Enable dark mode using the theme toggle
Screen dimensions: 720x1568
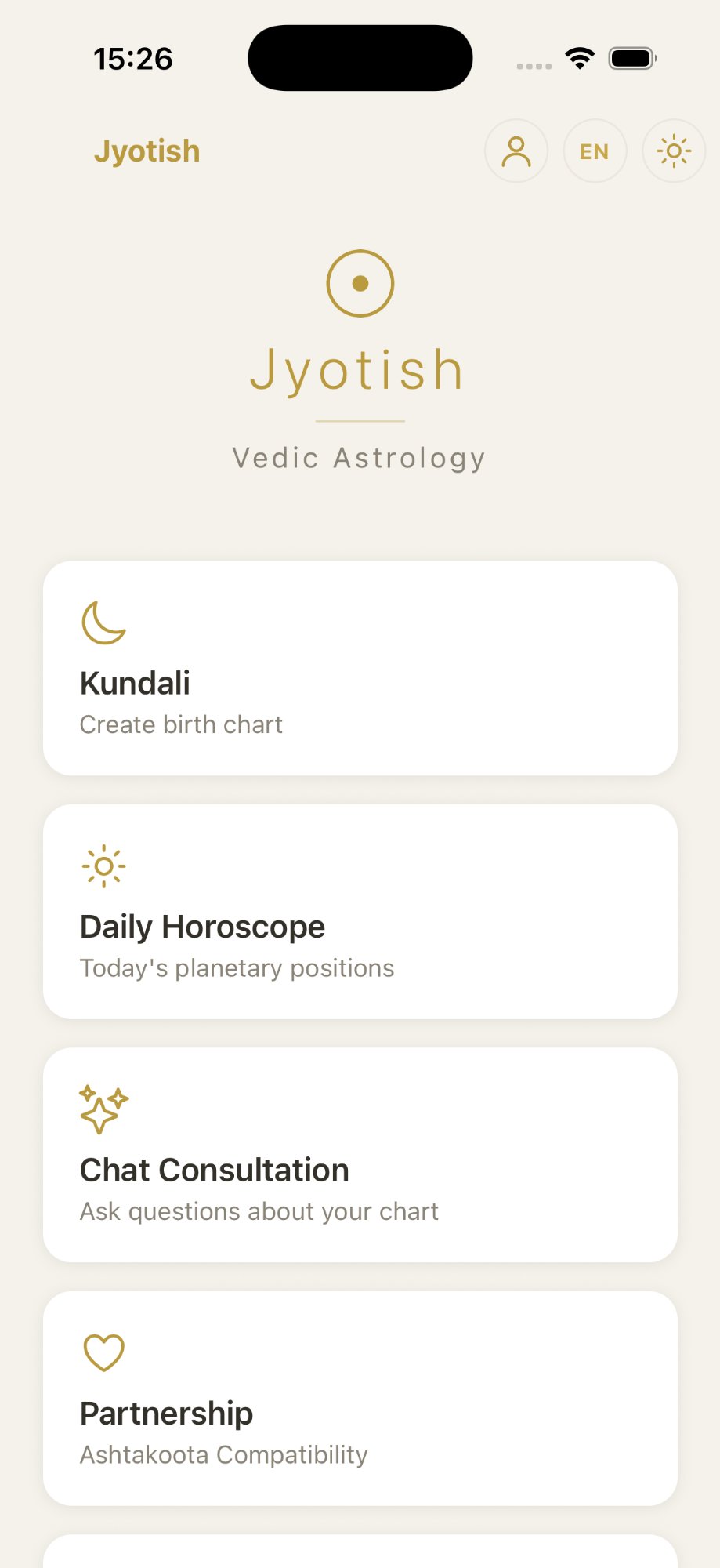[x=673, y=151]
